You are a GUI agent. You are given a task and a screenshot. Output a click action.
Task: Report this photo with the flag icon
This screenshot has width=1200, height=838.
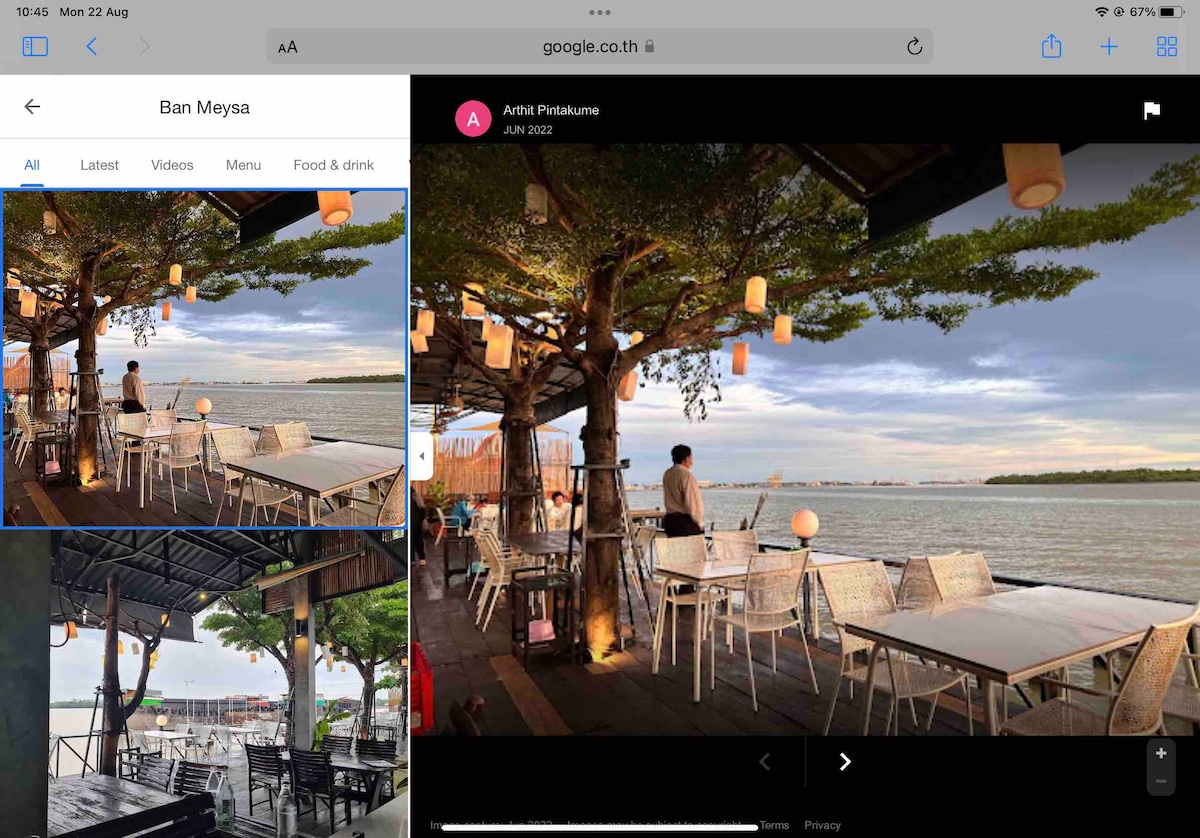tap(1152, 110)
